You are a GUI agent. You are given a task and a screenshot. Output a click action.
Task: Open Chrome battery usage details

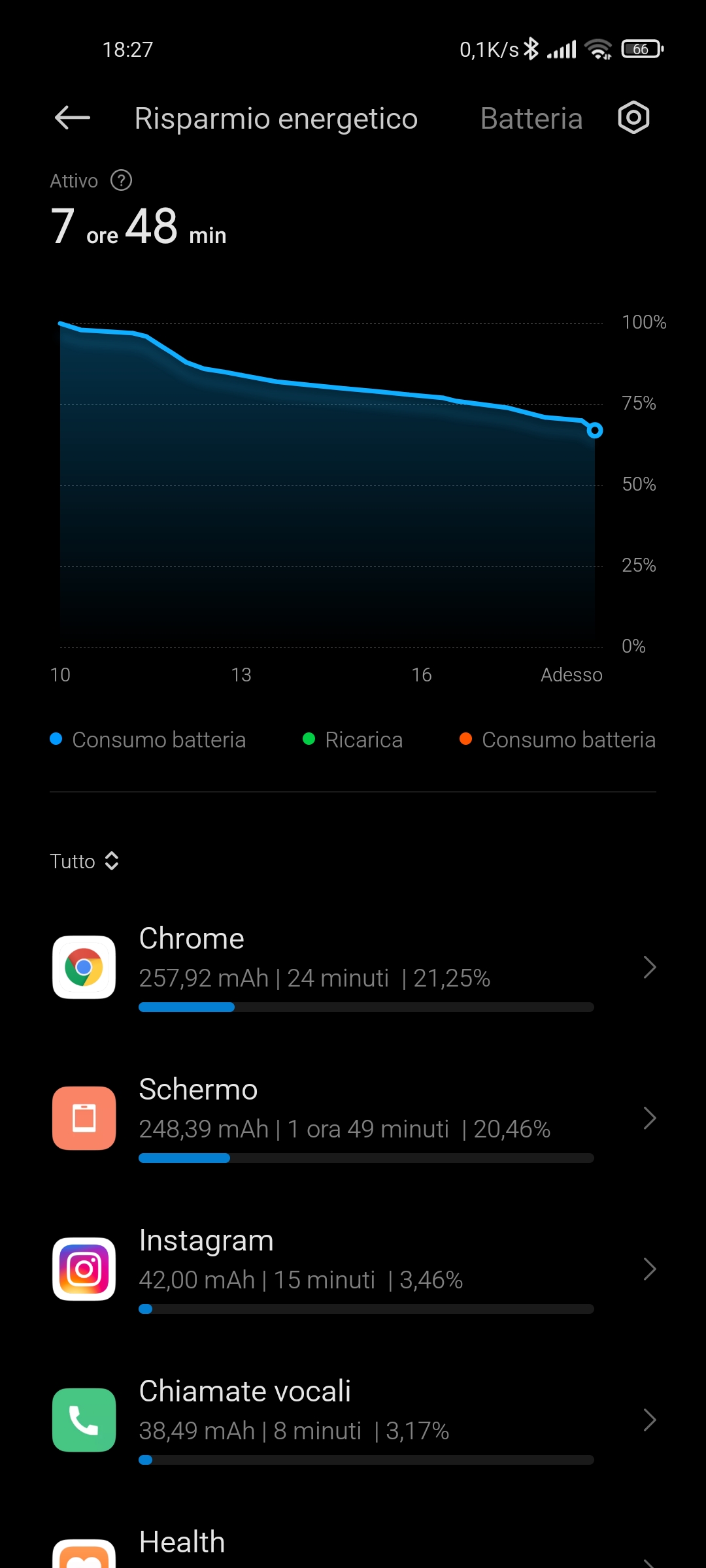click(x=353, y=967)
